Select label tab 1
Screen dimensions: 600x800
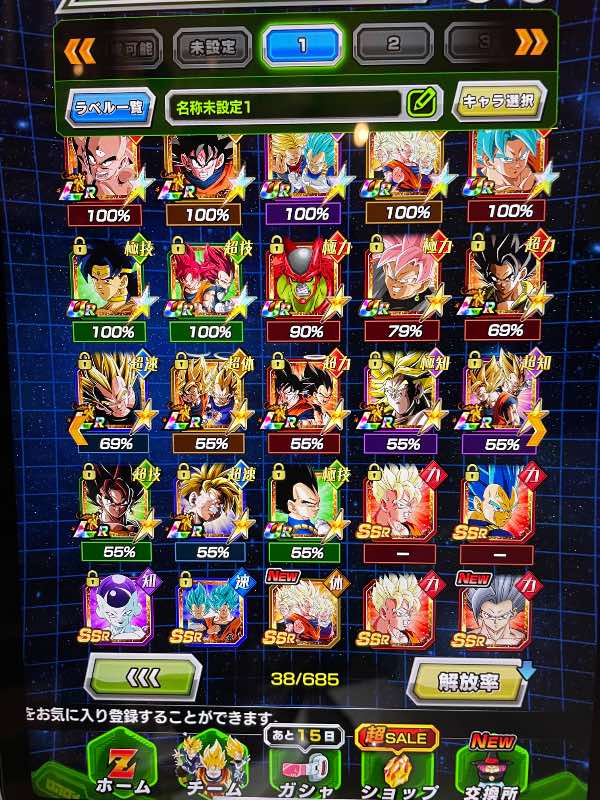pos(301,45)
